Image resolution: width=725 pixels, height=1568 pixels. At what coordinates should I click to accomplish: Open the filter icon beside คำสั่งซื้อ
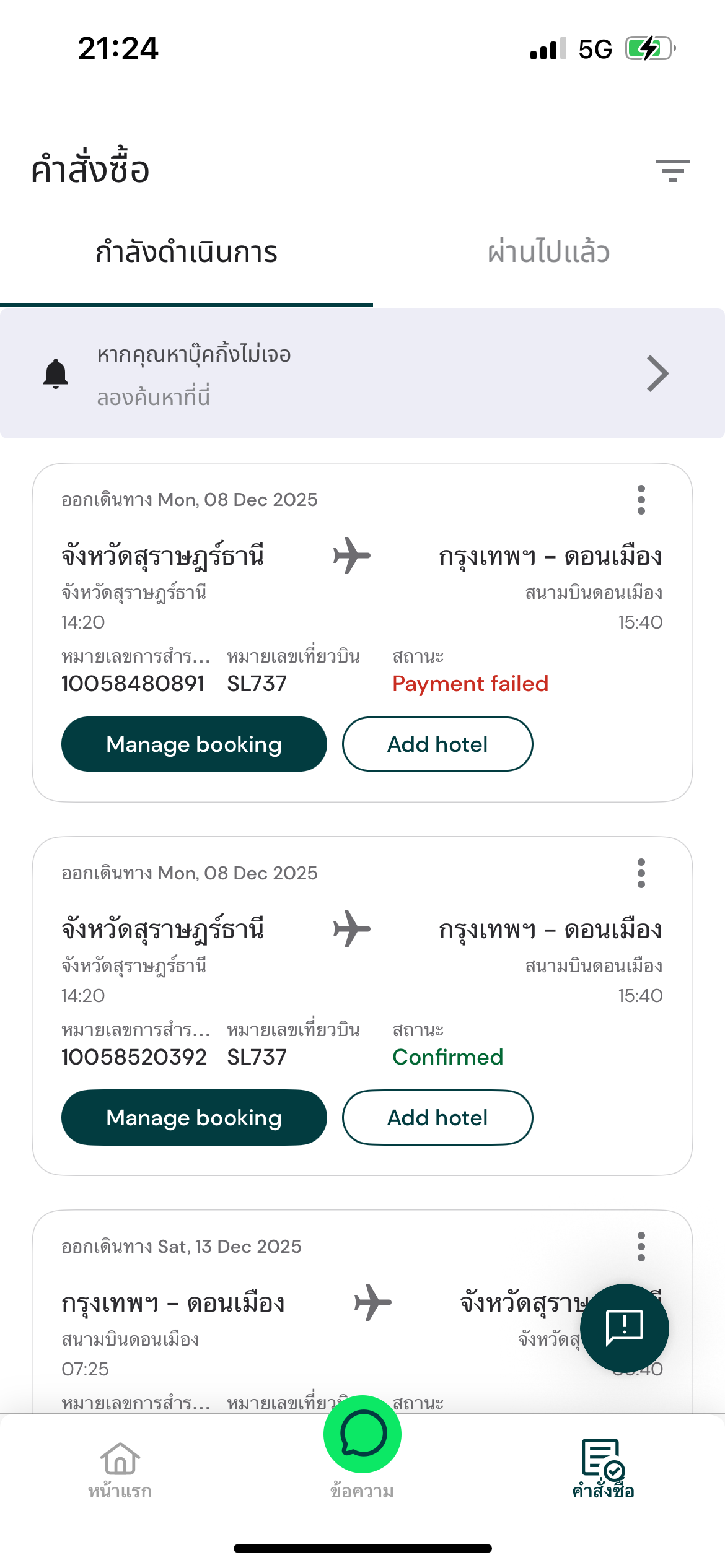coord(672,170)
